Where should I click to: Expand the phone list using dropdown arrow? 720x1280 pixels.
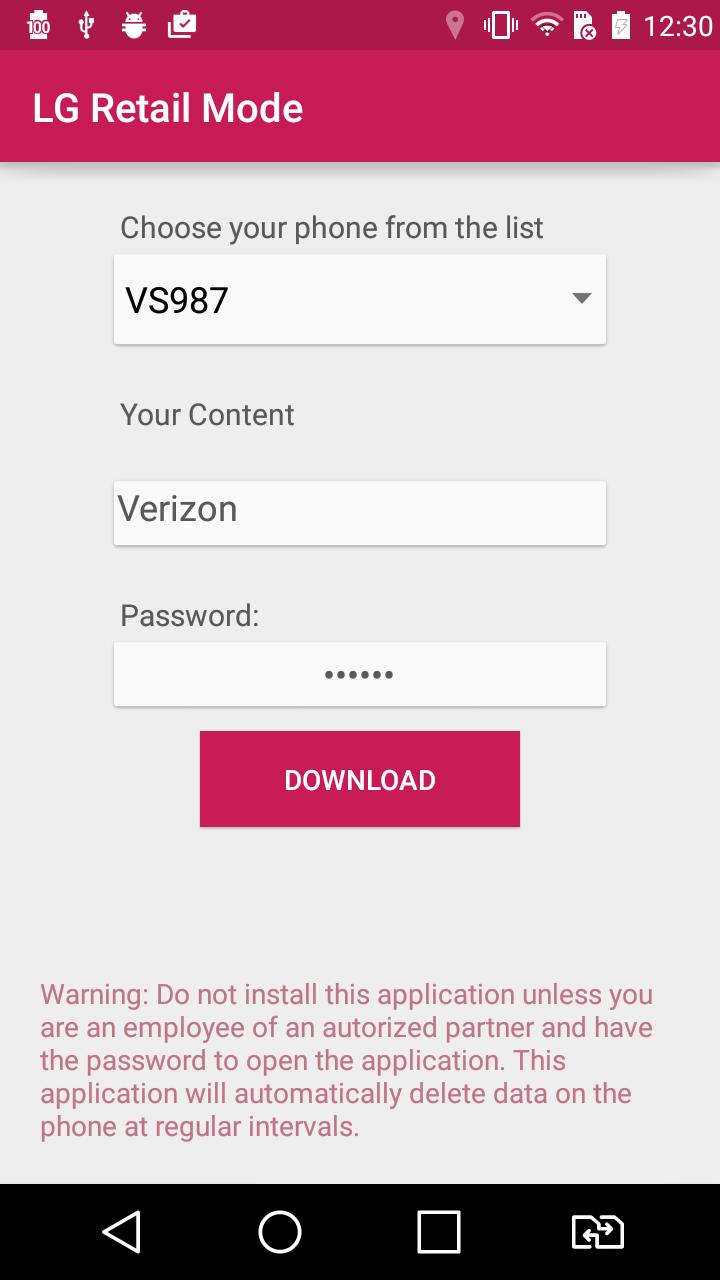click(581, 298)
